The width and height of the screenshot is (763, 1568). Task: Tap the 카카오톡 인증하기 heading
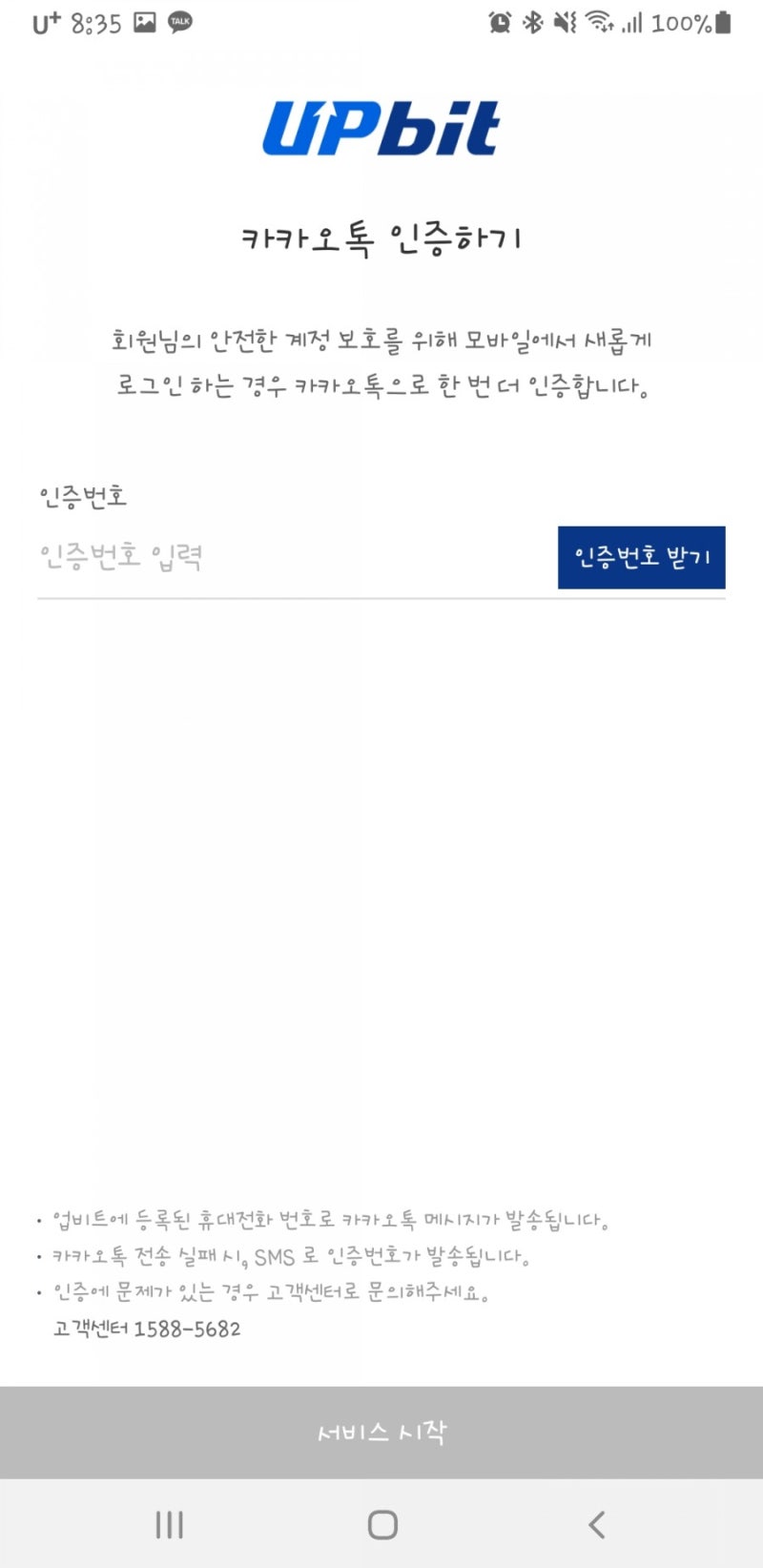coord(381,238)
